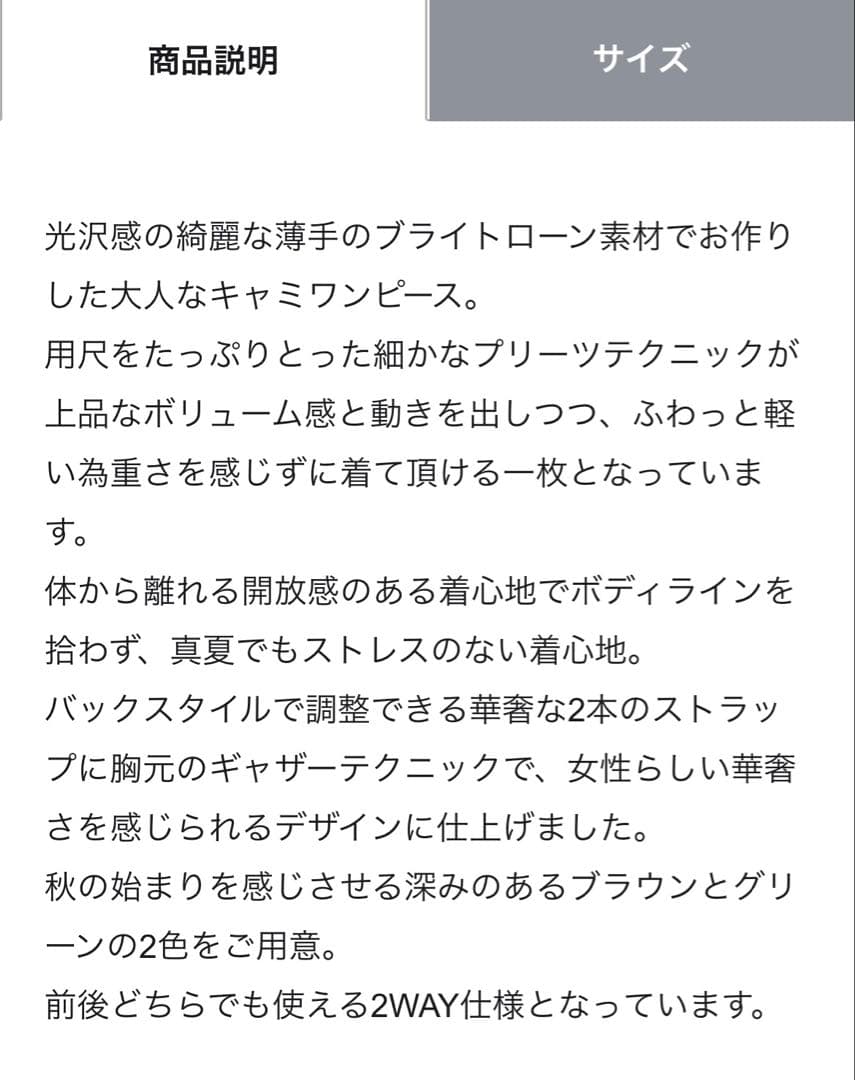Click the ブラウンとグリーン color description line
Screen dimensions: 855x1080
(420, 882)
